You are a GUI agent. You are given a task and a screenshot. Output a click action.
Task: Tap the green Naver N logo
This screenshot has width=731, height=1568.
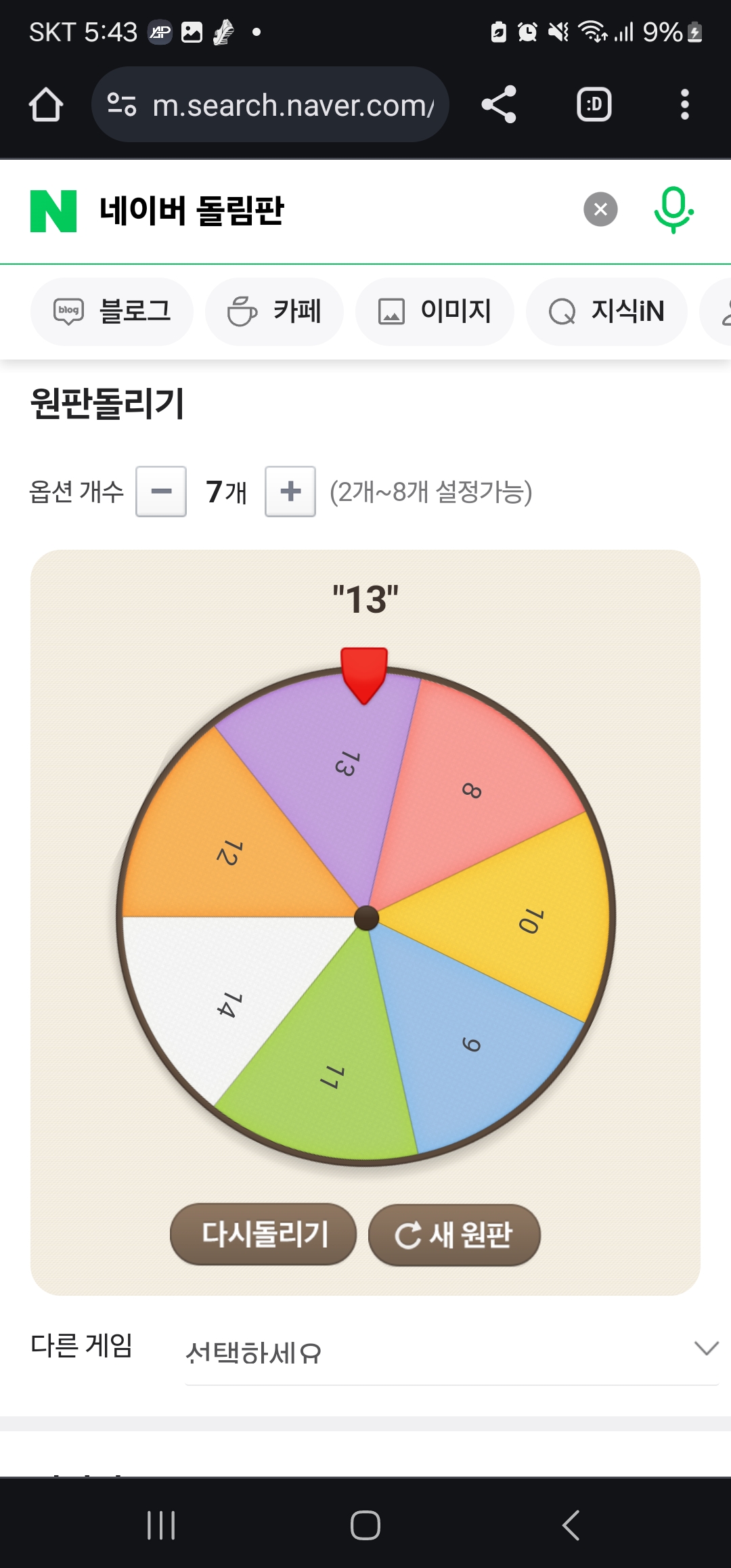pos(53,211)
